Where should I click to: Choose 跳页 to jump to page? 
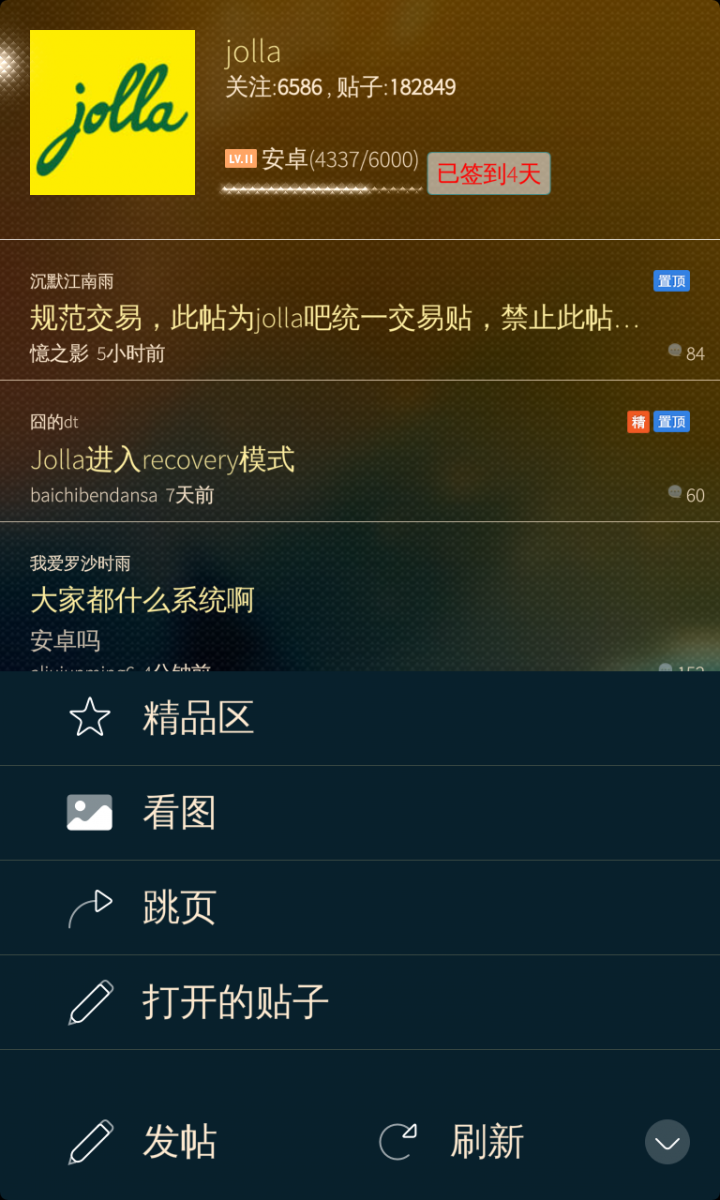[178, 907]
